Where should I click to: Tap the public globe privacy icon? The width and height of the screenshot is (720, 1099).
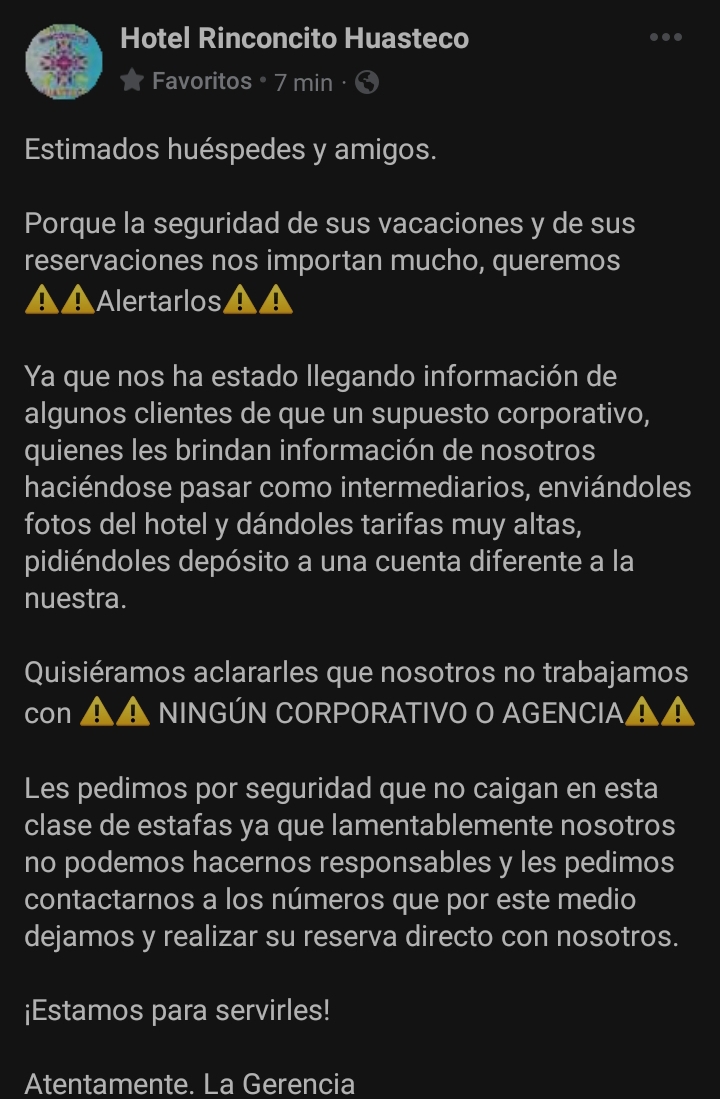coord(367,83)
